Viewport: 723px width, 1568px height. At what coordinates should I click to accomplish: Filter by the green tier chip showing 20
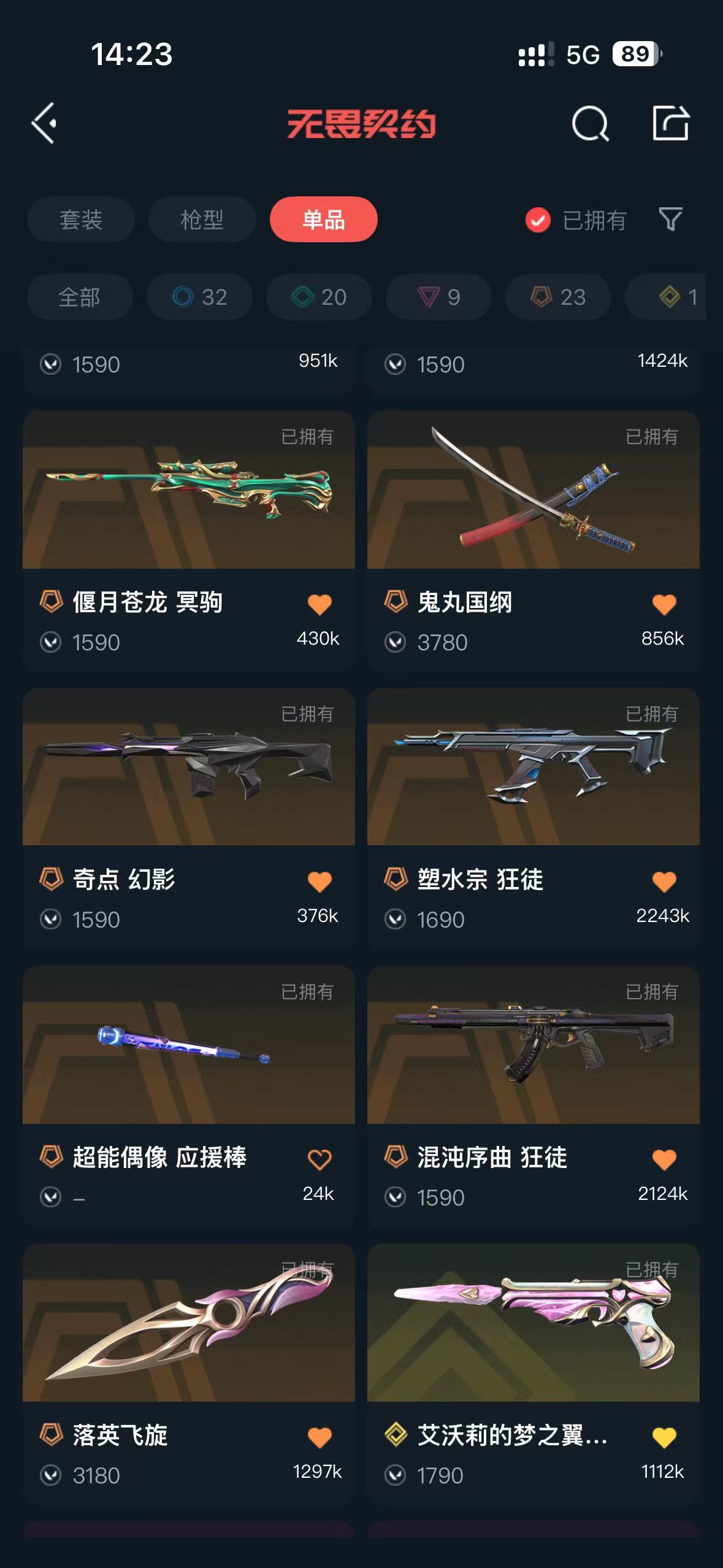[319, 298]
